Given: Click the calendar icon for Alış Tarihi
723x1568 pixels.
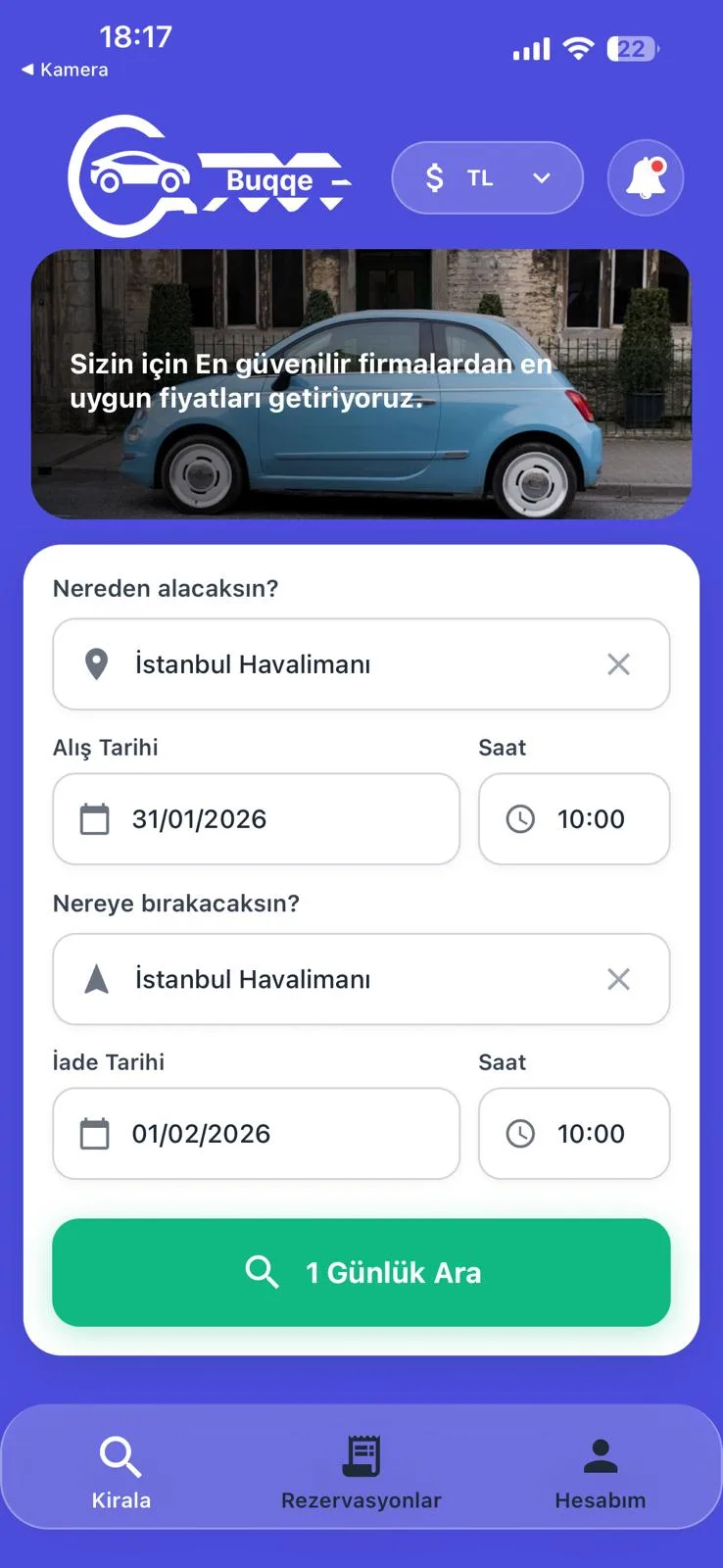Looking at the screenshot, I should [93, 819].
